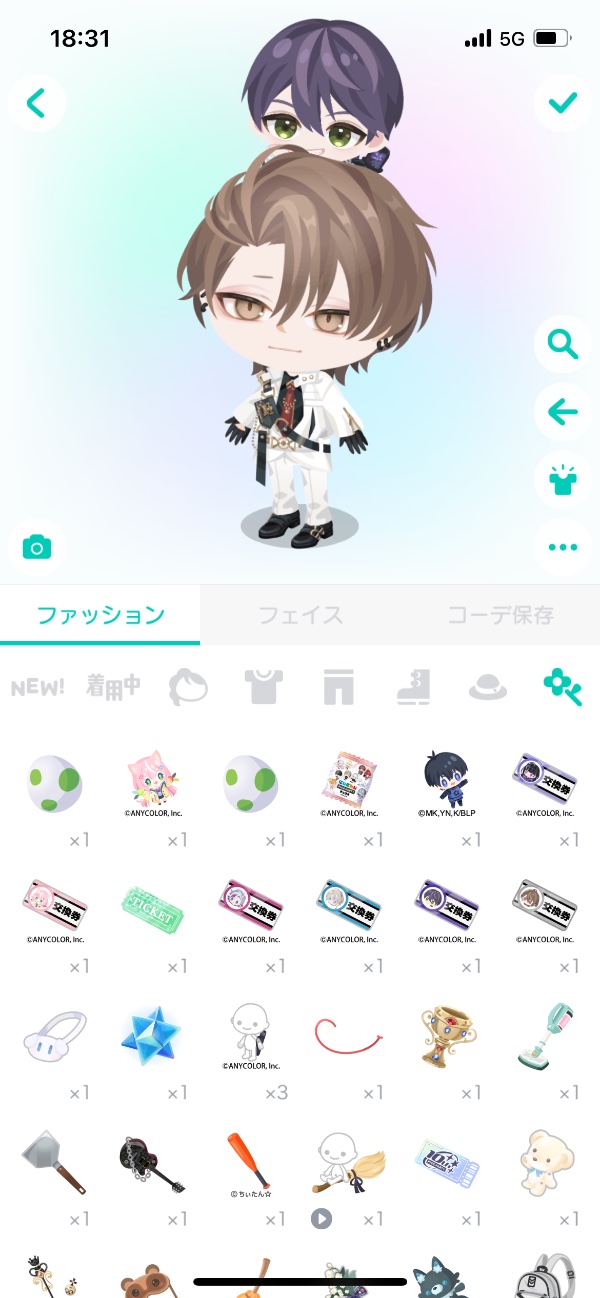Filter by 着用中 items
Screen dimensions: 600x1298
(113, 687)
